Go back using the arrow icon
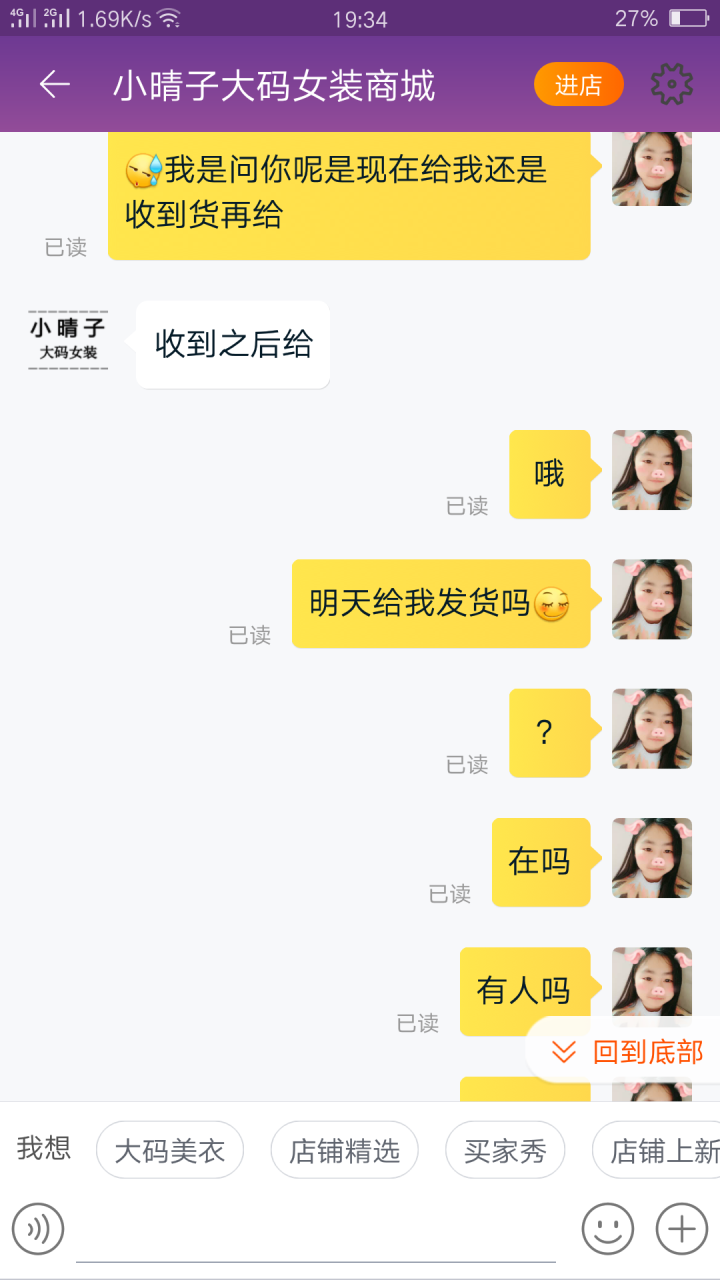720x1280 pixels. tap(55, 85)
